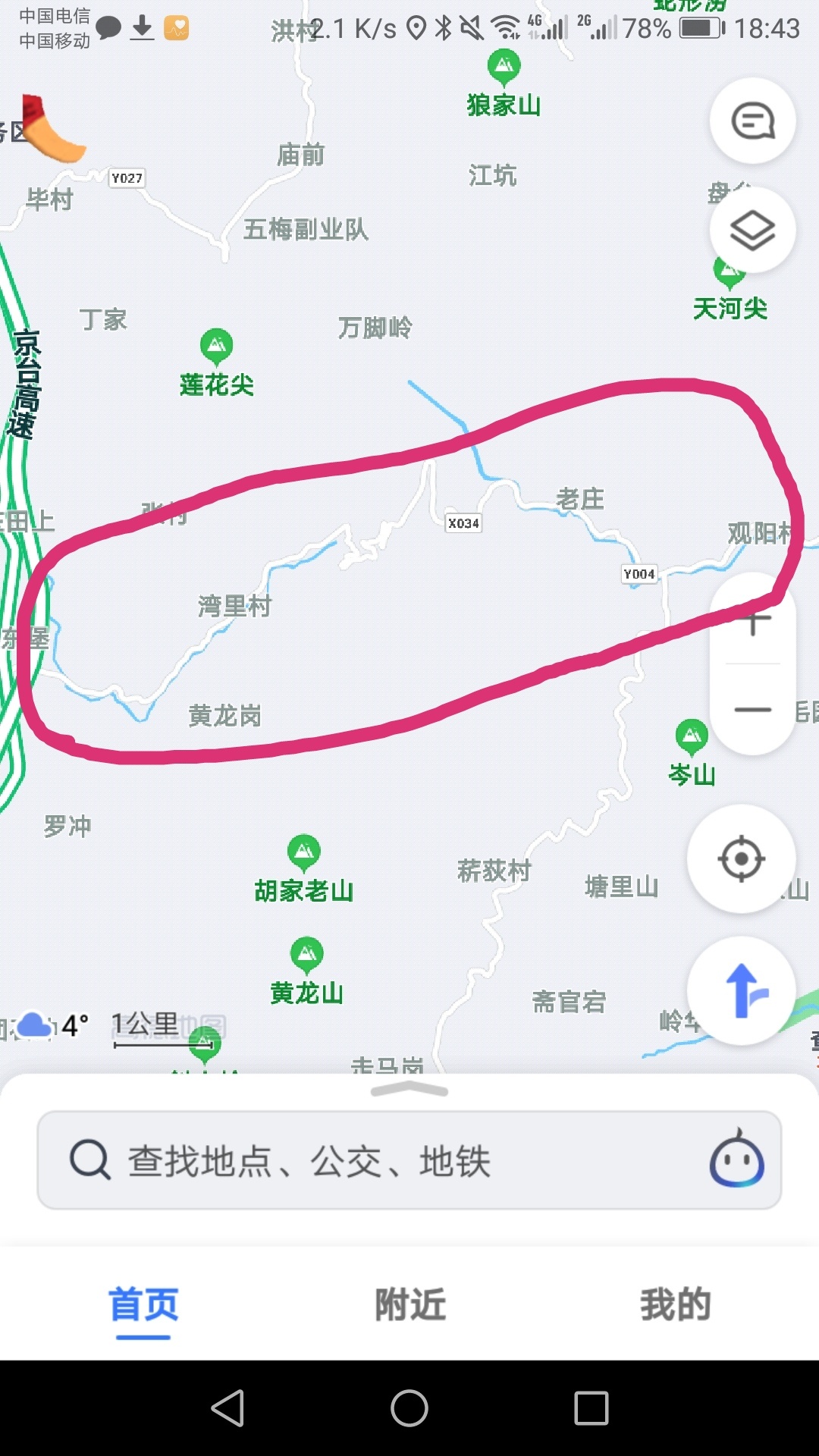Switch to the 附近 tab
The height and width of the screenshot is (1456, 819).
pos(409,1304)
